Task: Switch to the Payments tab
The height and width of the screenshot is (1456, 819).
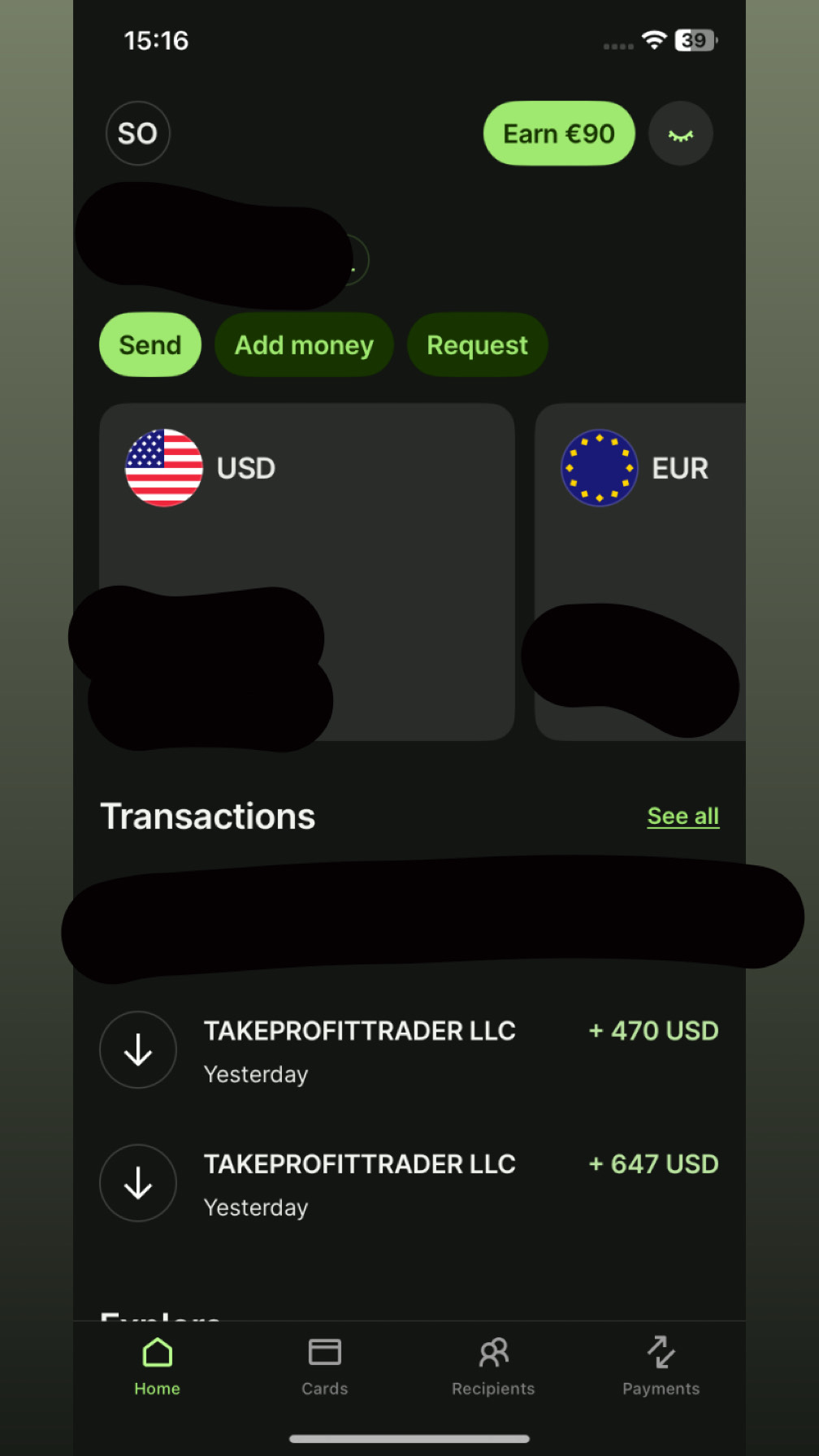Action: [x=661, y=1367]
